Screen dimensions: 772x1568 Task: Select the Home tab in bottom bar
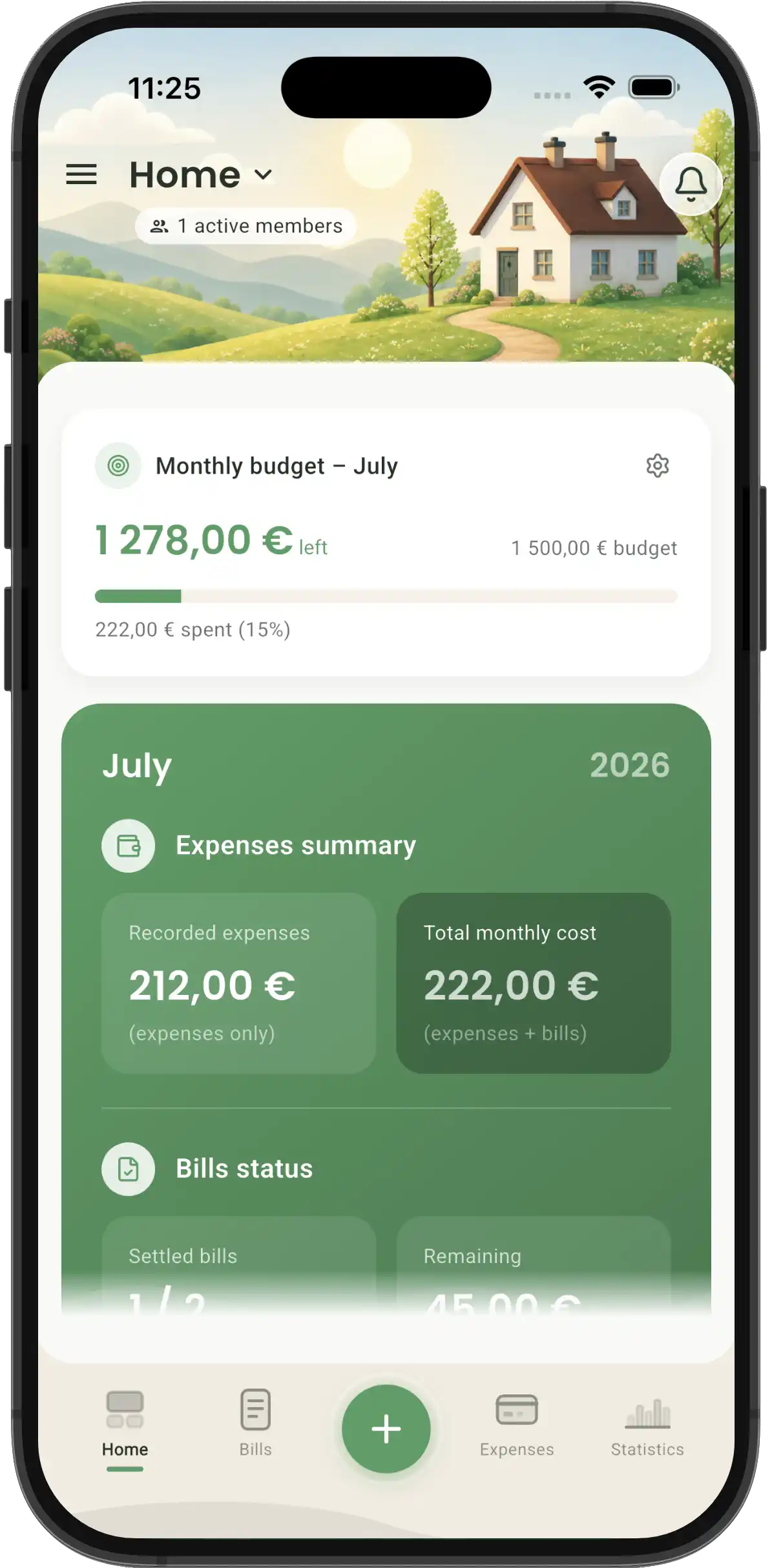coord(125,1424)
